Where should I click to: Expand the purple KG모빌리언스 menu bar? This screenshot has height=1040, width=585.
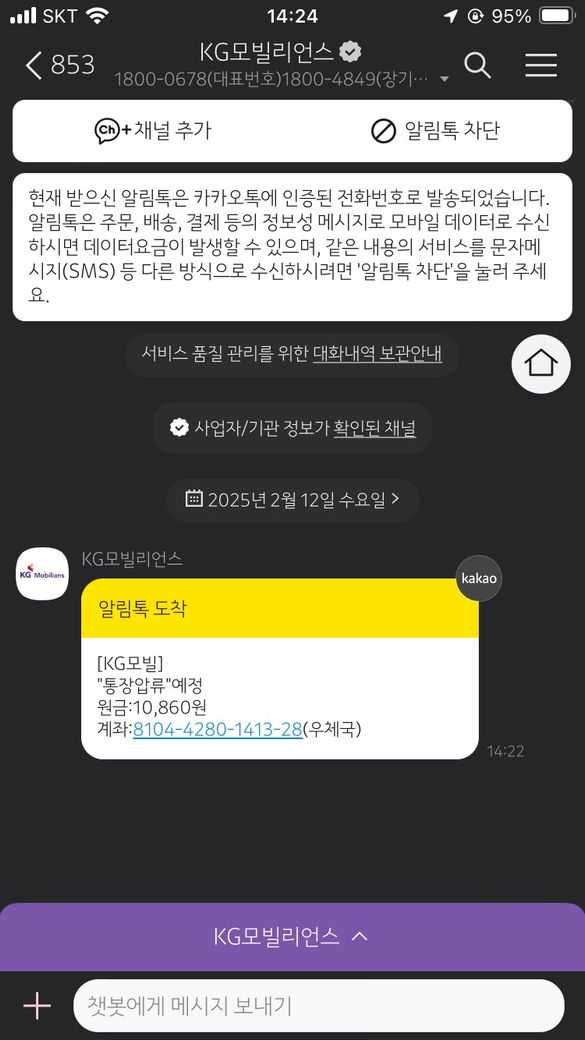(x=292, y=937)
